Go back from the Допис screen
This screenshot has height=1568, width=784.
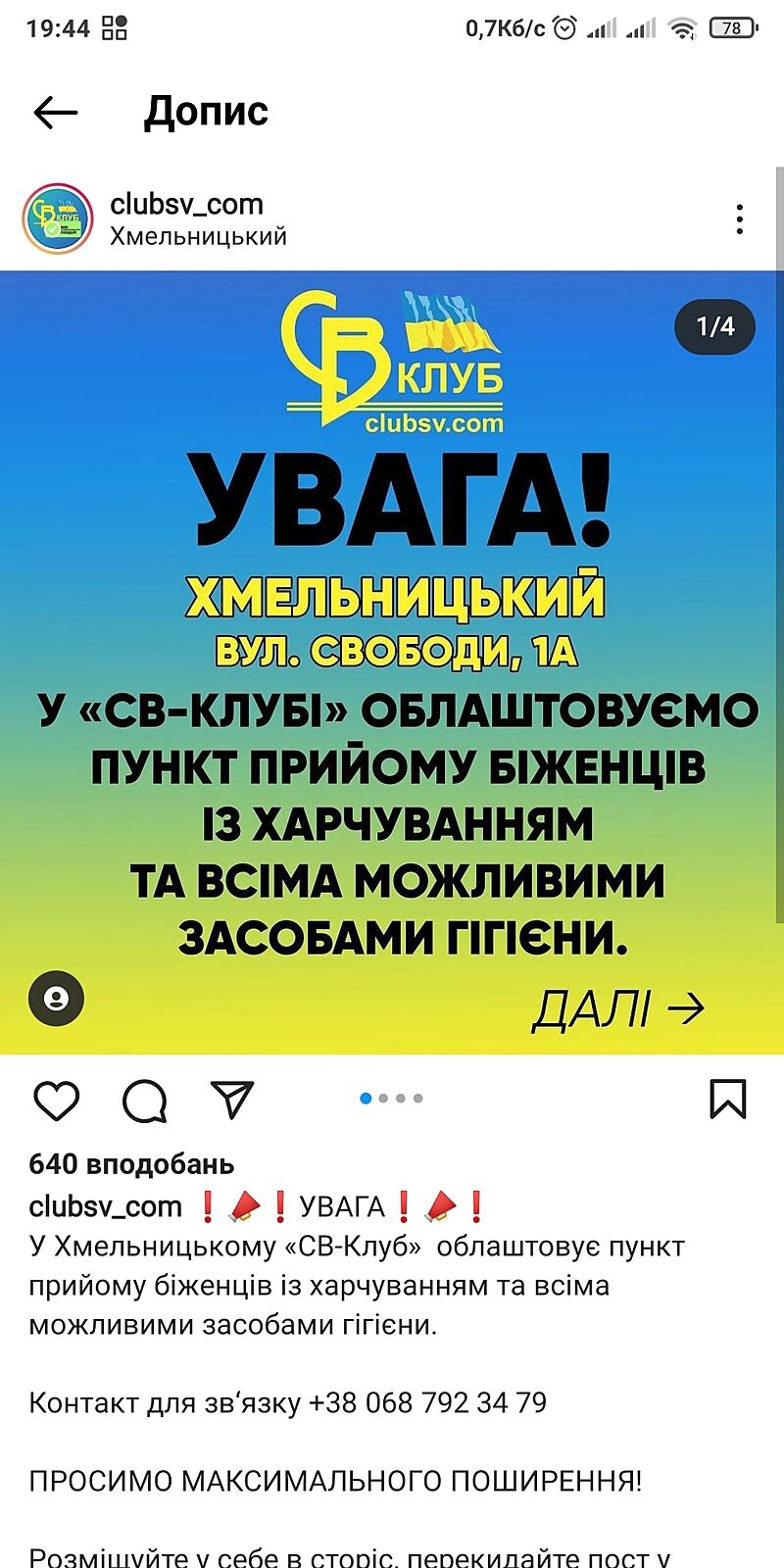(x=55, y=113)
